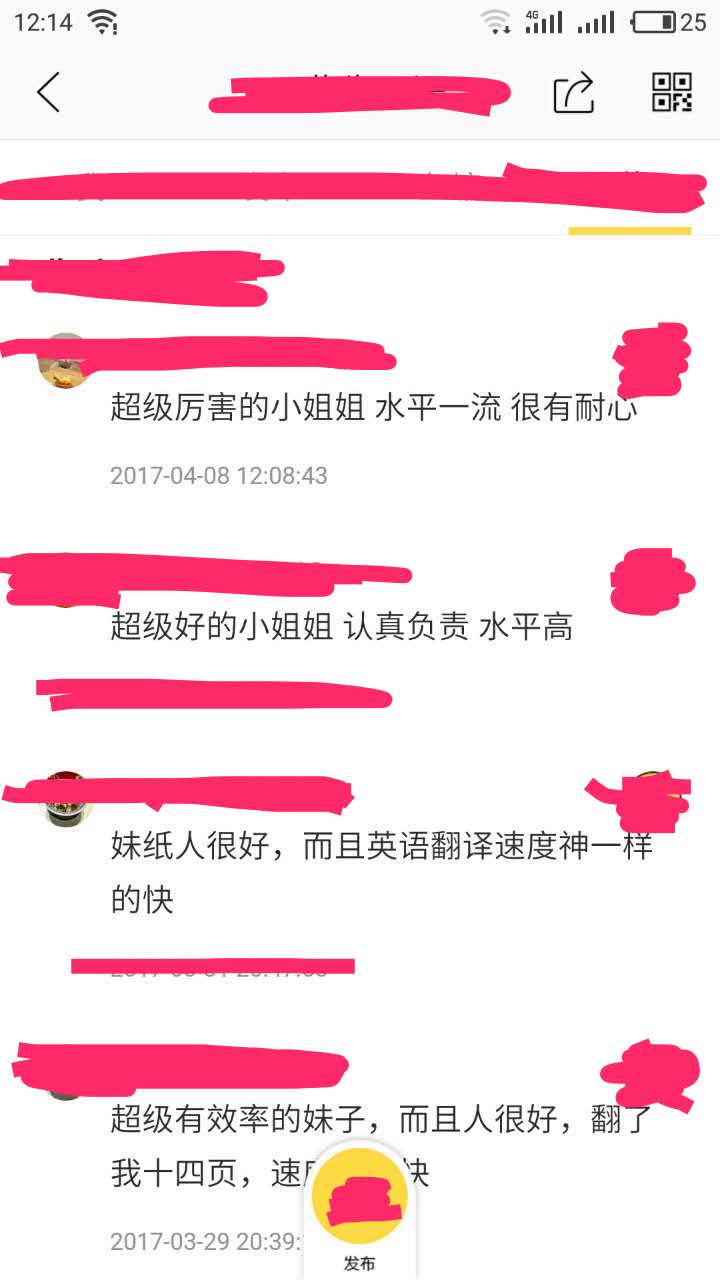The image size is (720, 1280).
Task: Open the QR code icon
Action: pyautogui.click(x=672, y=92)
